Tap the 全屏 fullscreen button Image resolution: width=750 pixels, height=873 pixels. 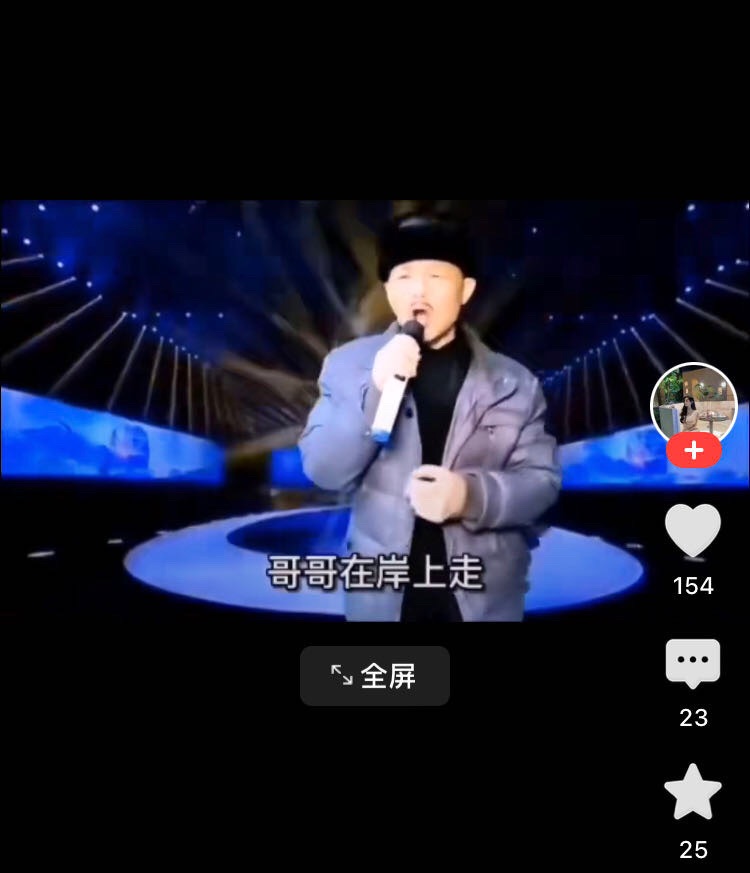tap(375, 676)
